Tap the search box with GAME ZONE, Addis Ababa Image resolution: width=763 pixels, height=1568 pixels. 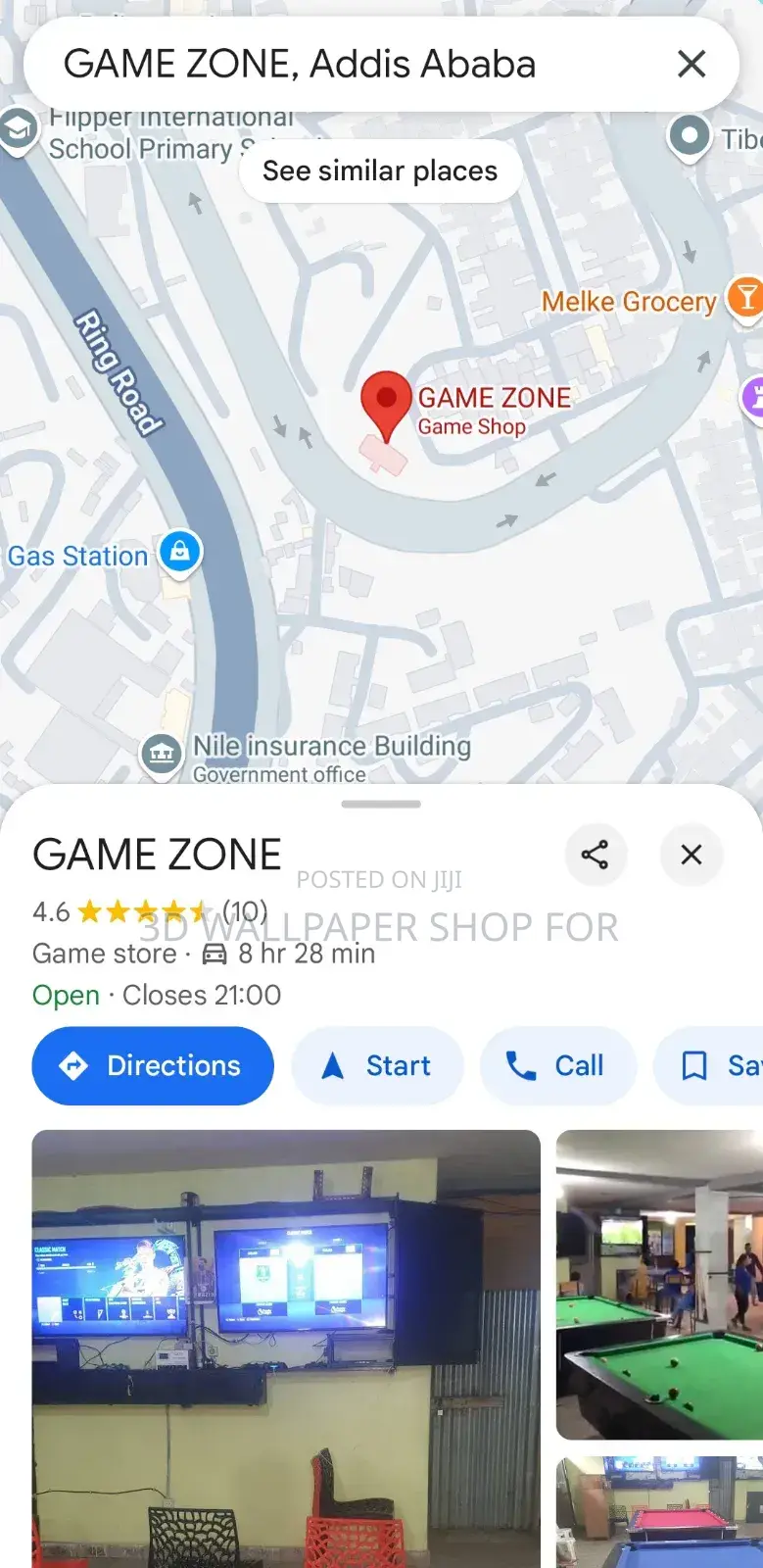(x=333, y=65)
